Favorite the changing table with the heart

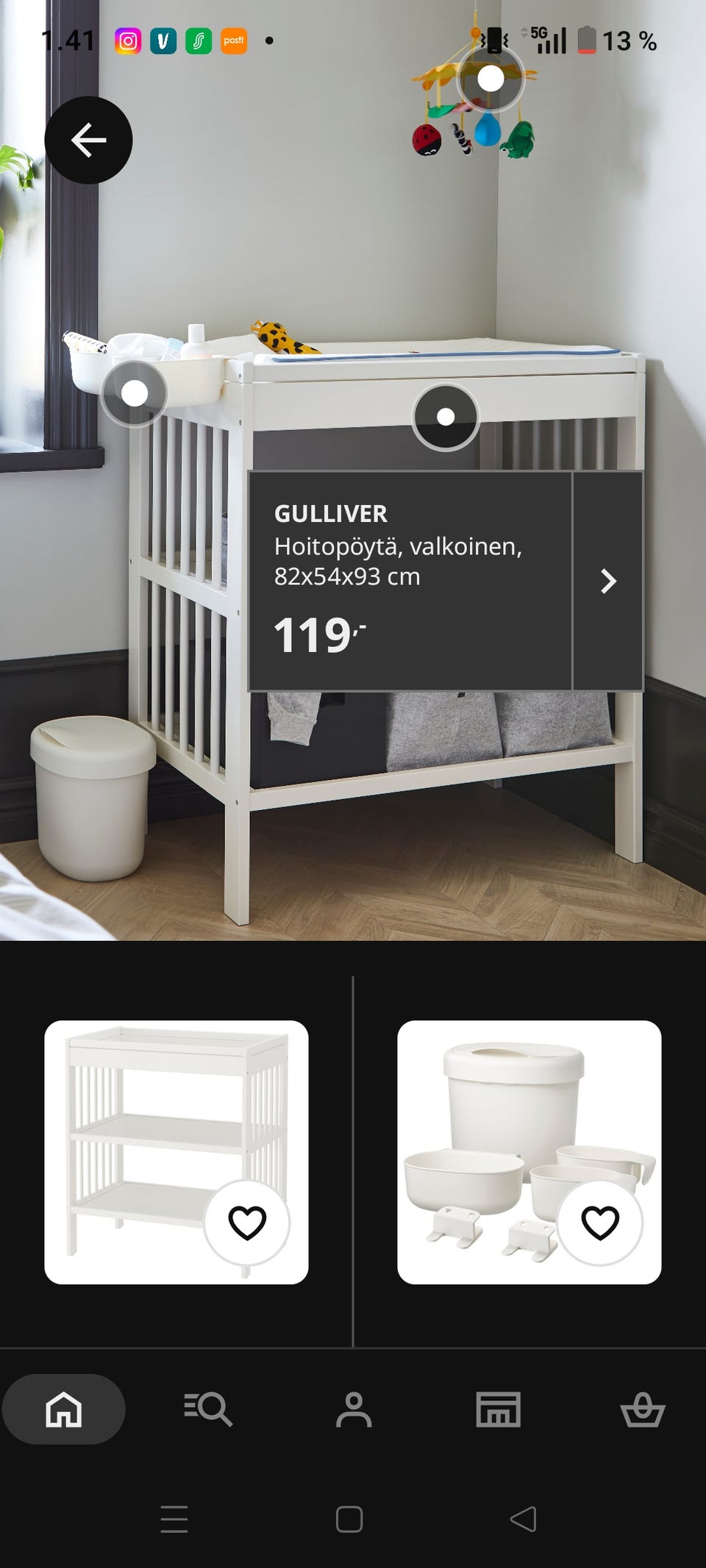[247, 1222]
